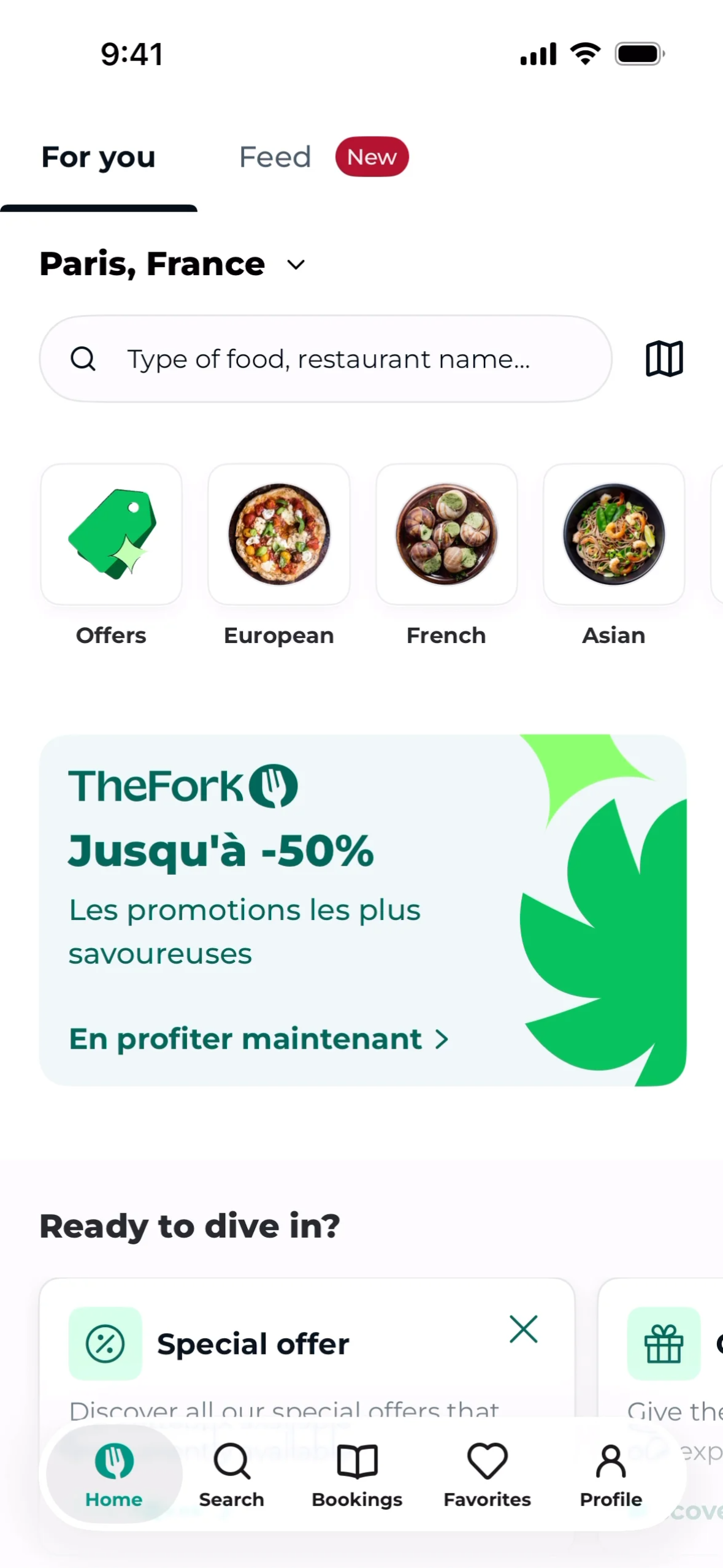The image size is (723, 1568).
Task: Switch to the Feed tab
Action: pos(275,157)
